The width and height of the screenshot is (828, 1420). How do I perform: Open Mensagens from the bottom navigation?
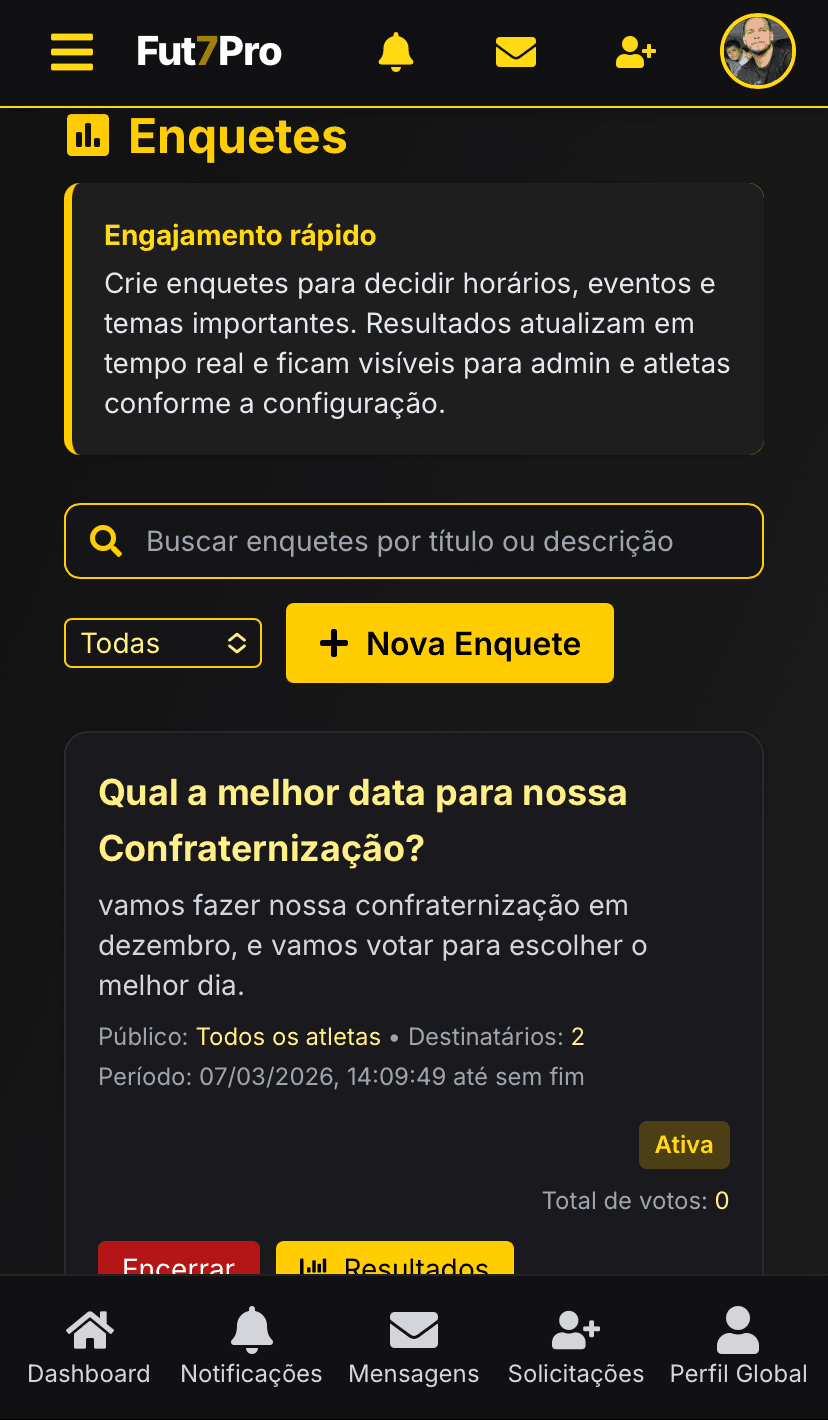point(413,1330)
